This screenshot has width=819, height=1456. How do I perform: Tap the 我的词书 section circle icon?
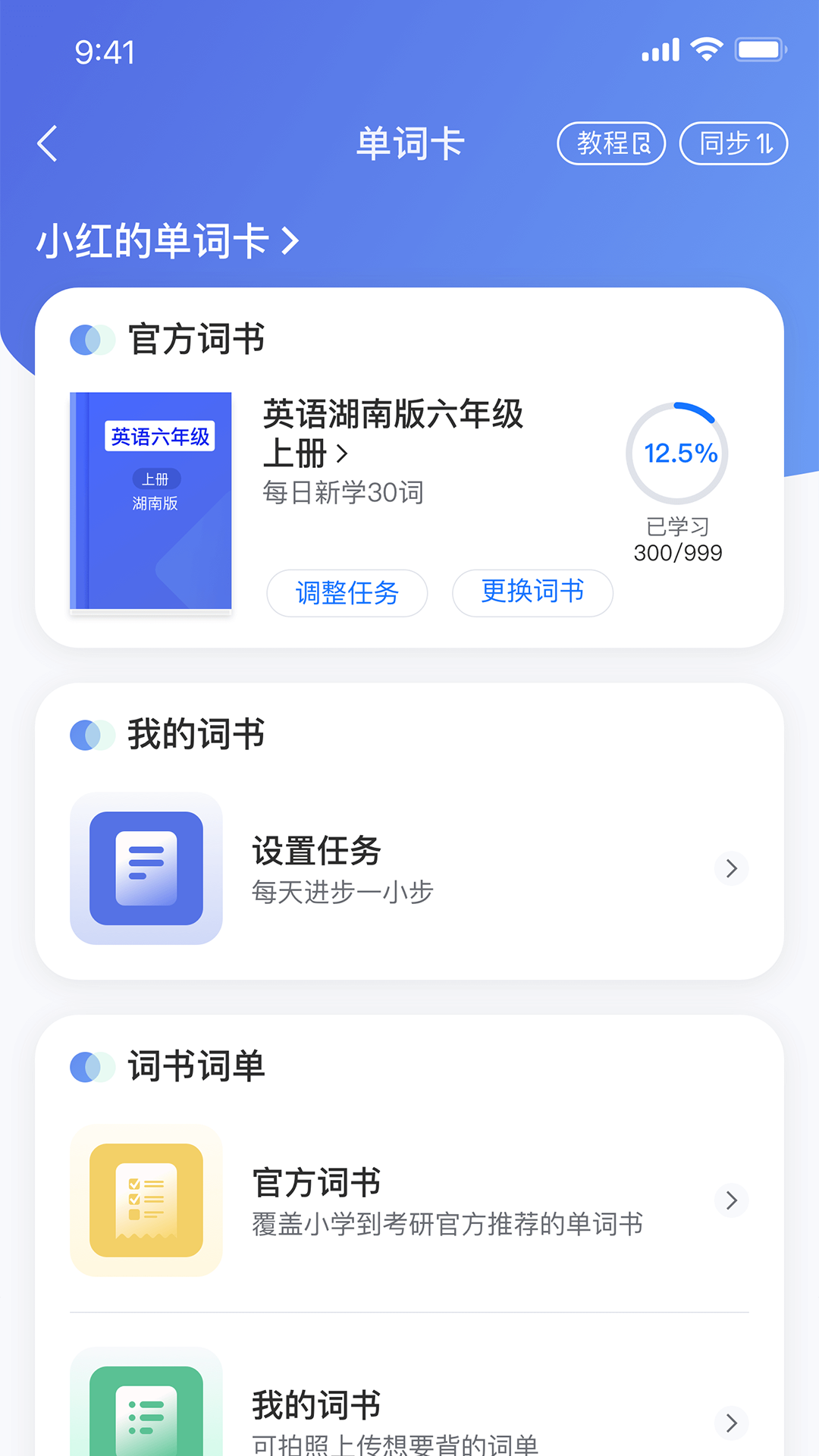pyautogui.click(x=92, y=734)
